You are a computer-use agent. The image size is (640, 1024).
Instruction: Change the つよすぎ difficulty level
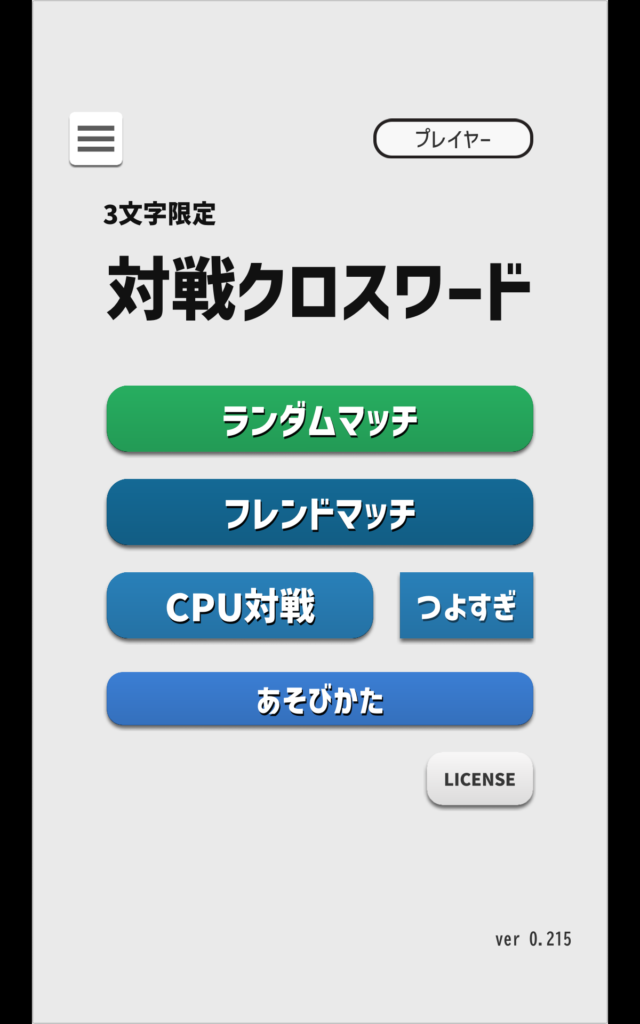466,606
